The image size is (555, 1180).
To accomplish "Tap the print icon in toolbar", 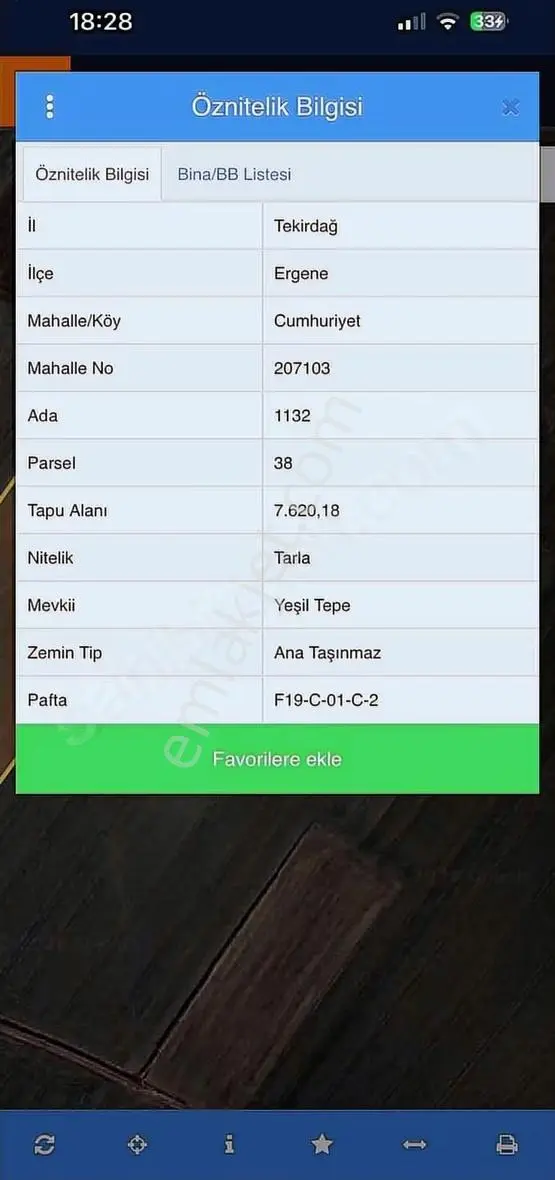I will [507, 1145].
